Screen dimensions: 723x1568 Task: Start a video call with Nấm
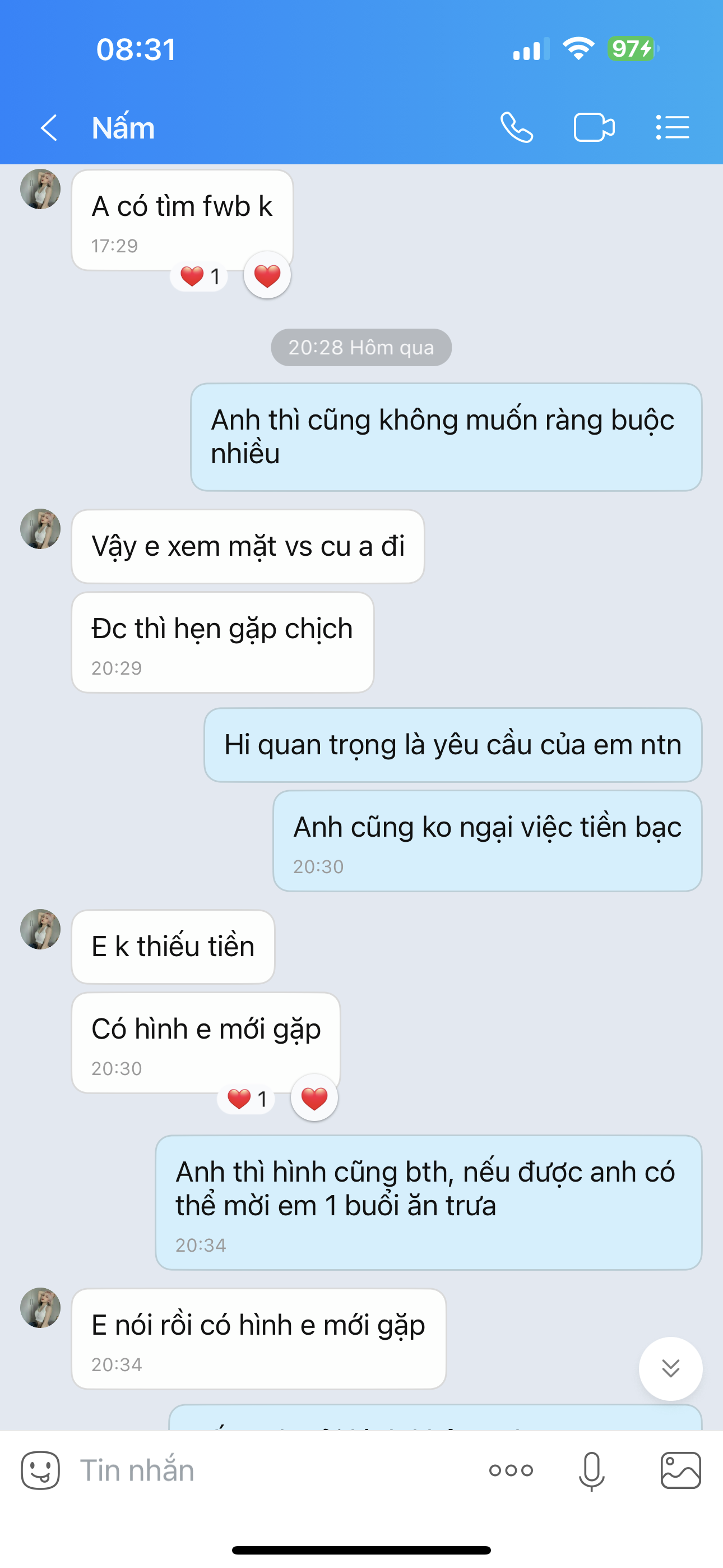pyautogui.click(x=594, y=128)
